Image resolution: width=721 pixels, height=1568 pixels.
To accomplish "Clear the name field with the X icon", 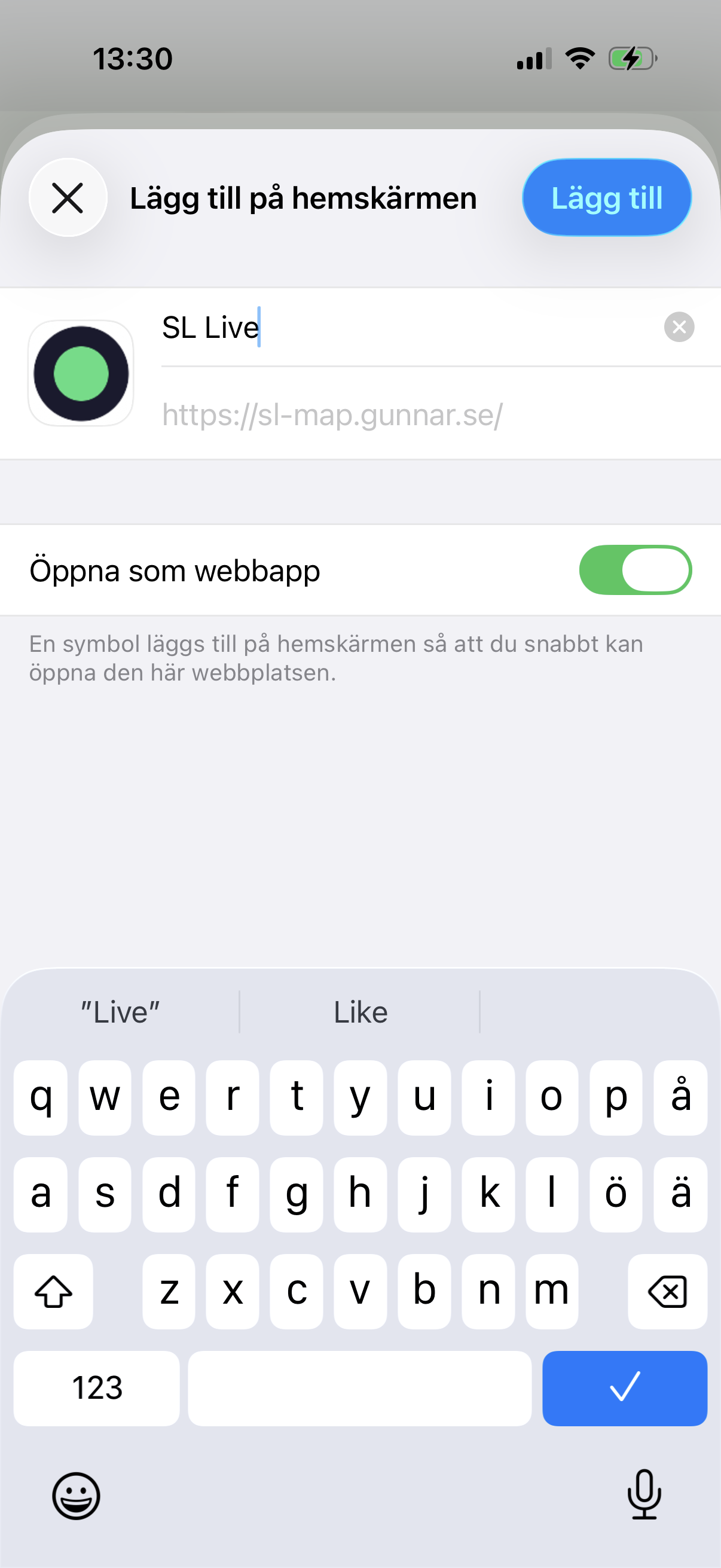I will pos(679,328).
